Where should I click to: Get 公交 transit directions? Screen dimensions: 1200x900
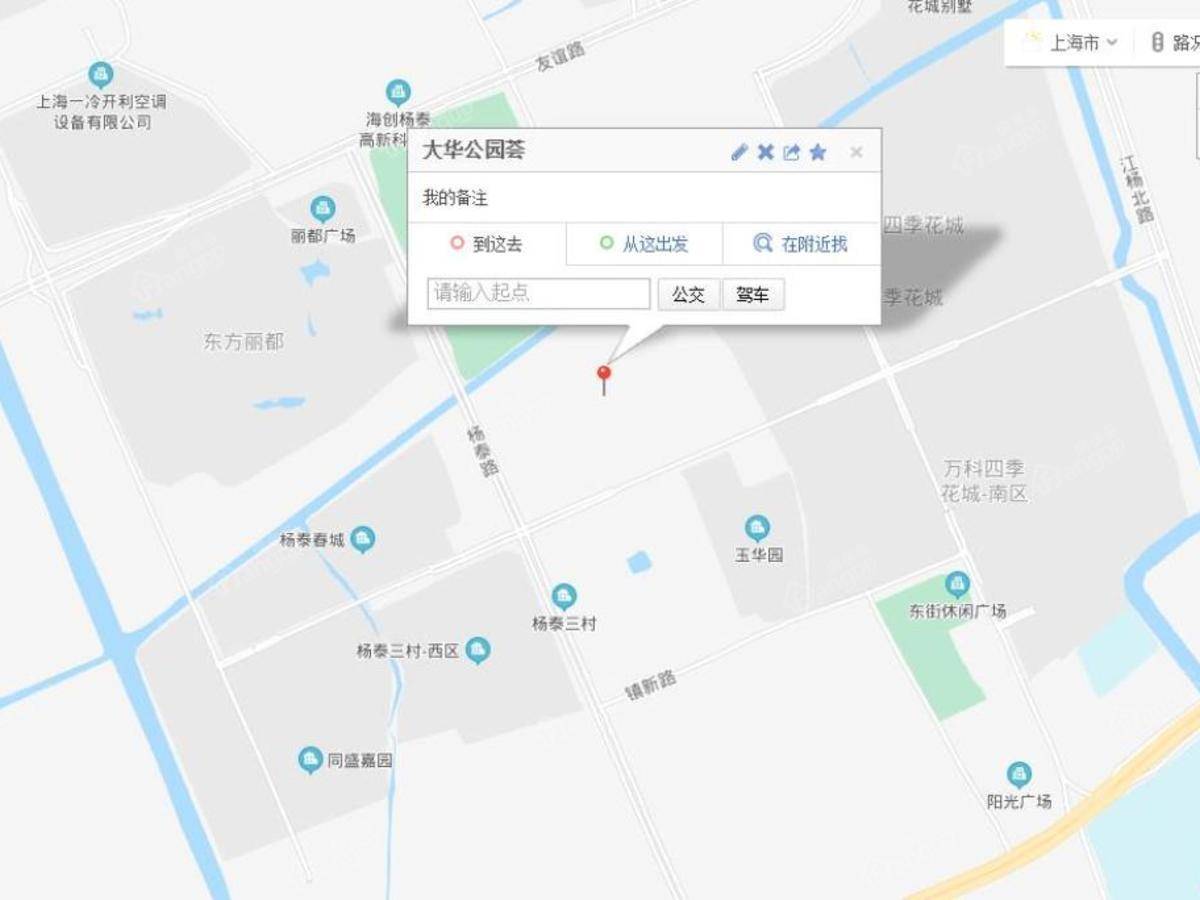688,295
